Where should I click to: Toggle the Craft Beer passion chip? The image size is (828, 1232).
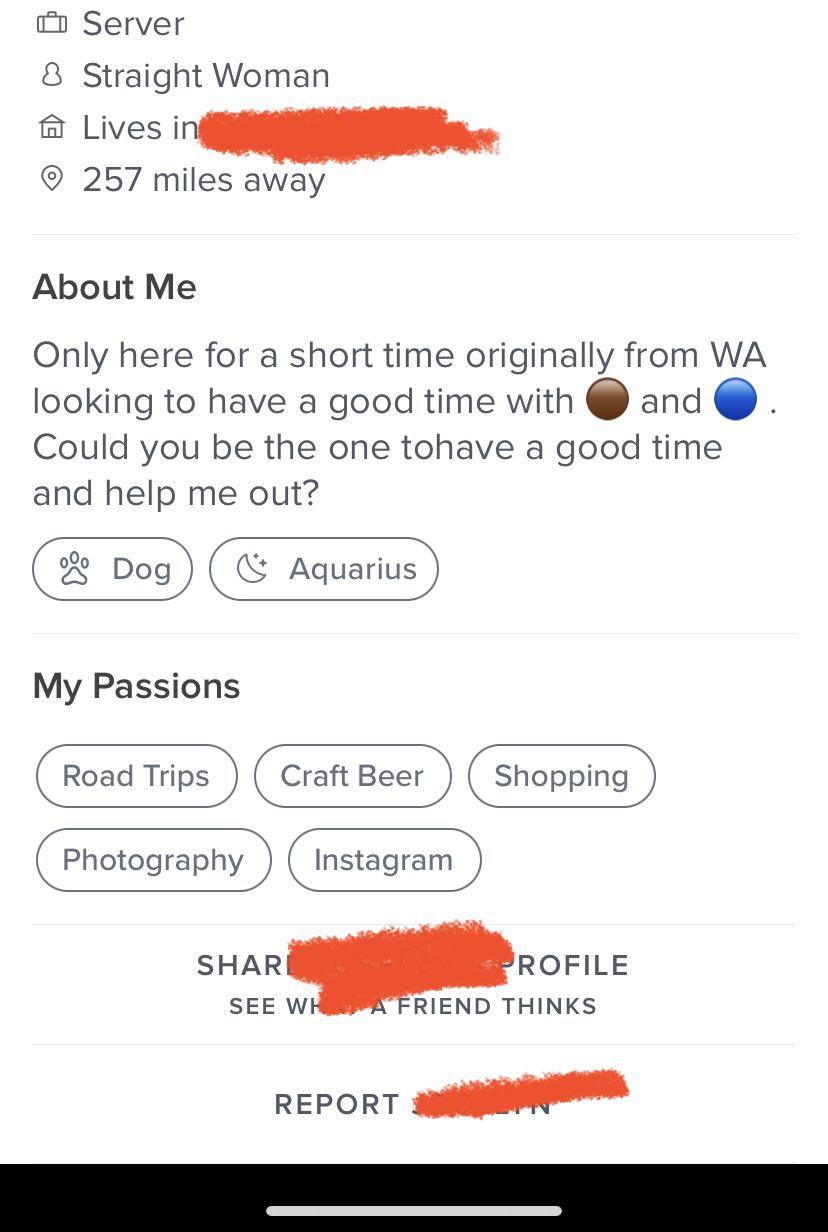click(352, 775)
